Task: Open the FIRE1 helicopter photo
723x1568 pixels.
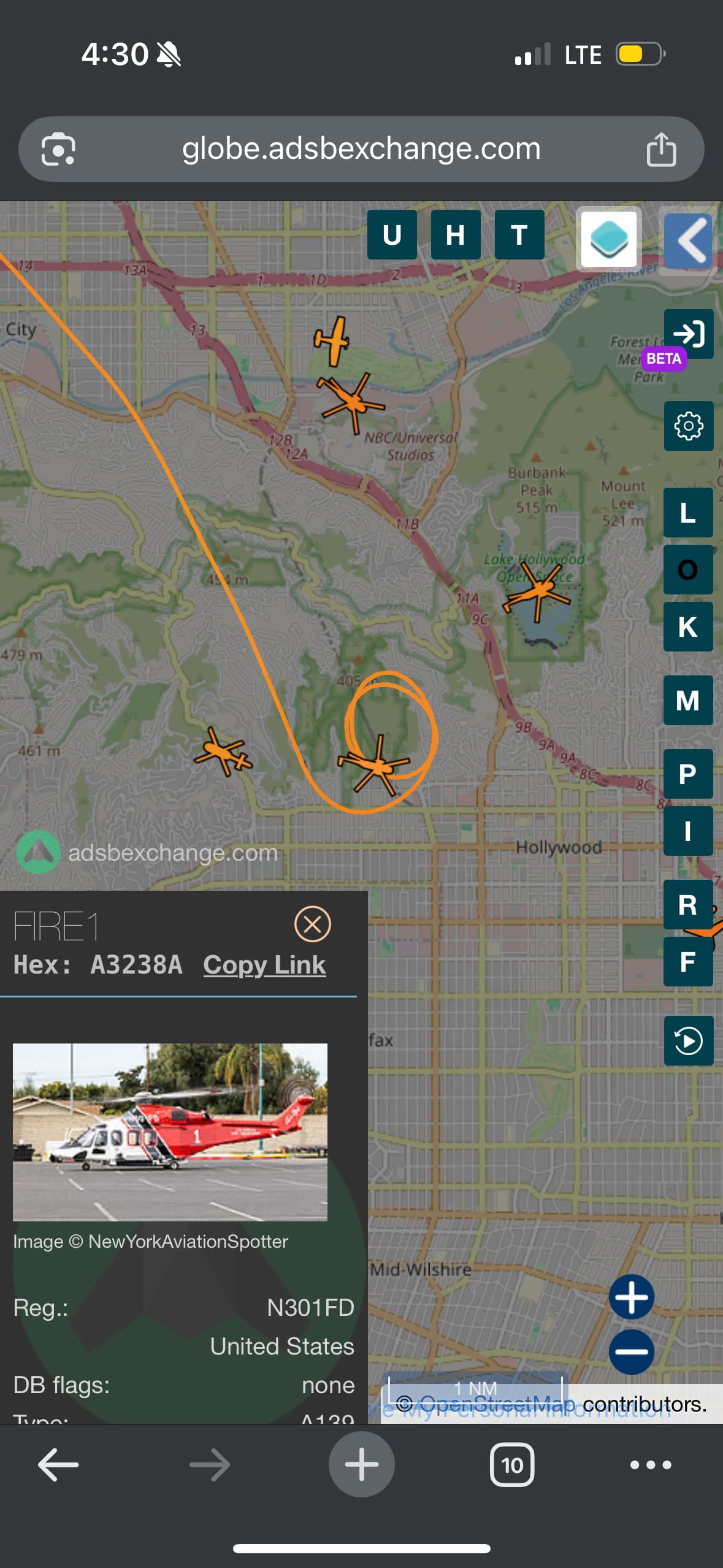Action: pos(170,1132)
